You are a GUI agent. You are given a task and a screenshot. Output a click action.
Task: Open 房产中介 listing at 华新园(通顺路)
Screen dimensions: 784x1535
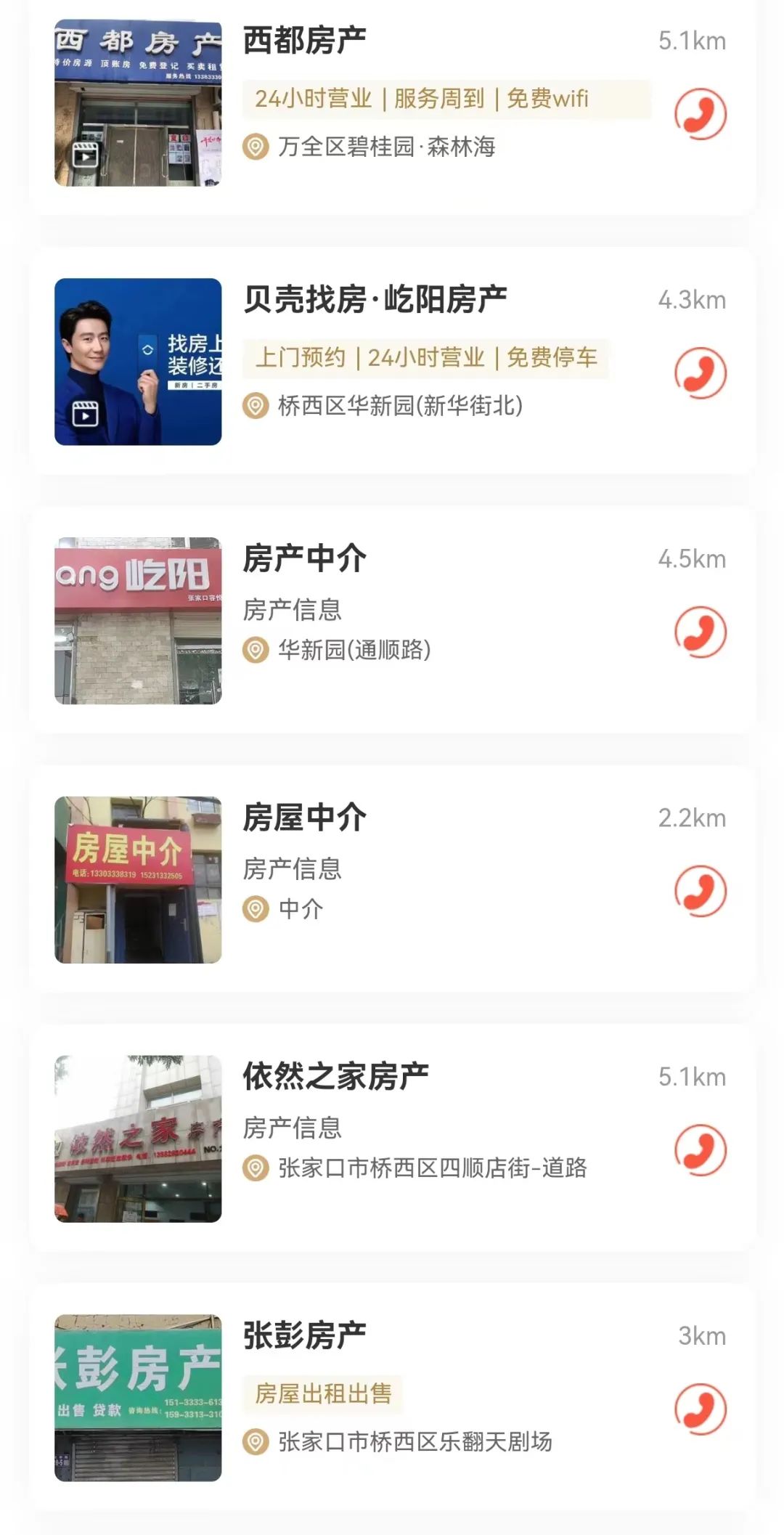click(x=305, y=558)
